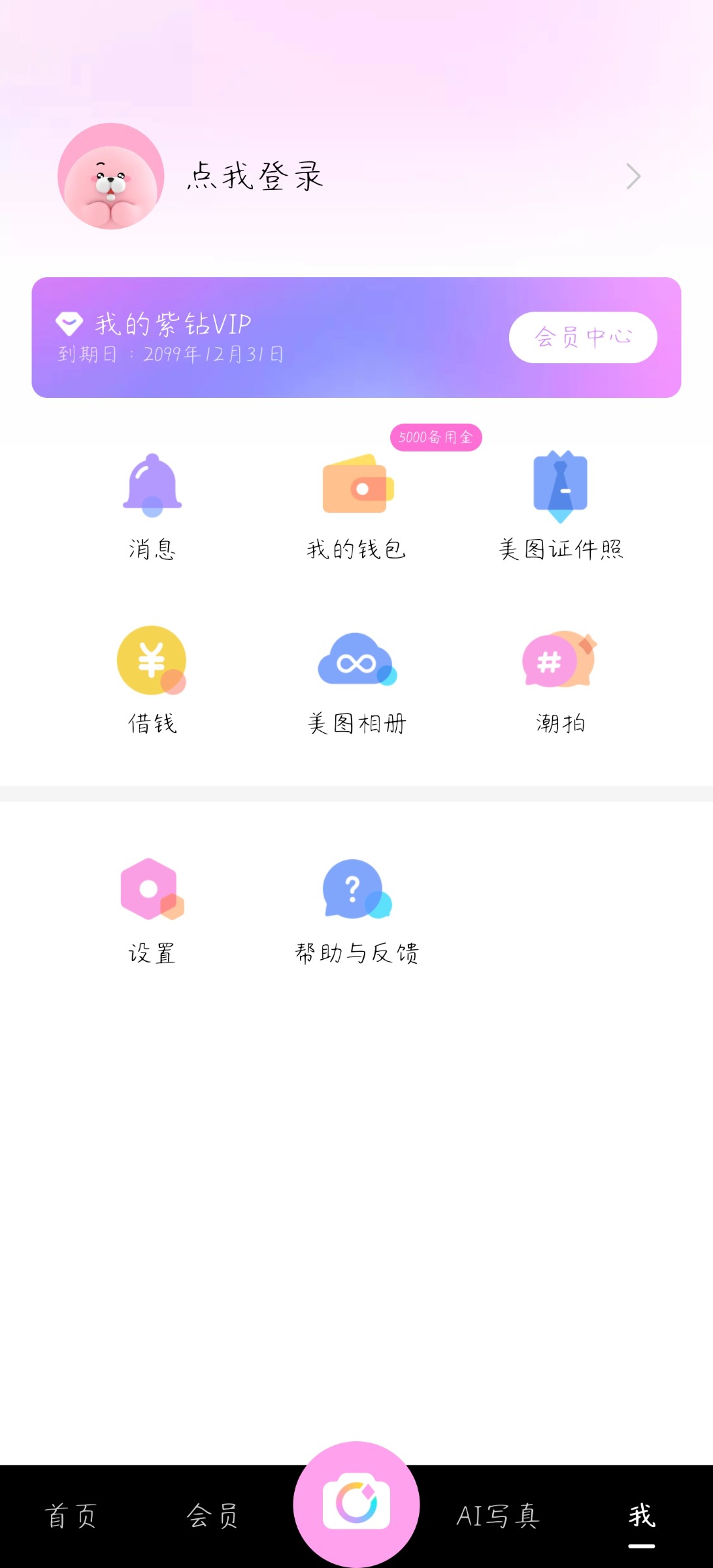Switch to the AI写真 tab
Screen dimensions: 713x1568
pos(498,1516)
